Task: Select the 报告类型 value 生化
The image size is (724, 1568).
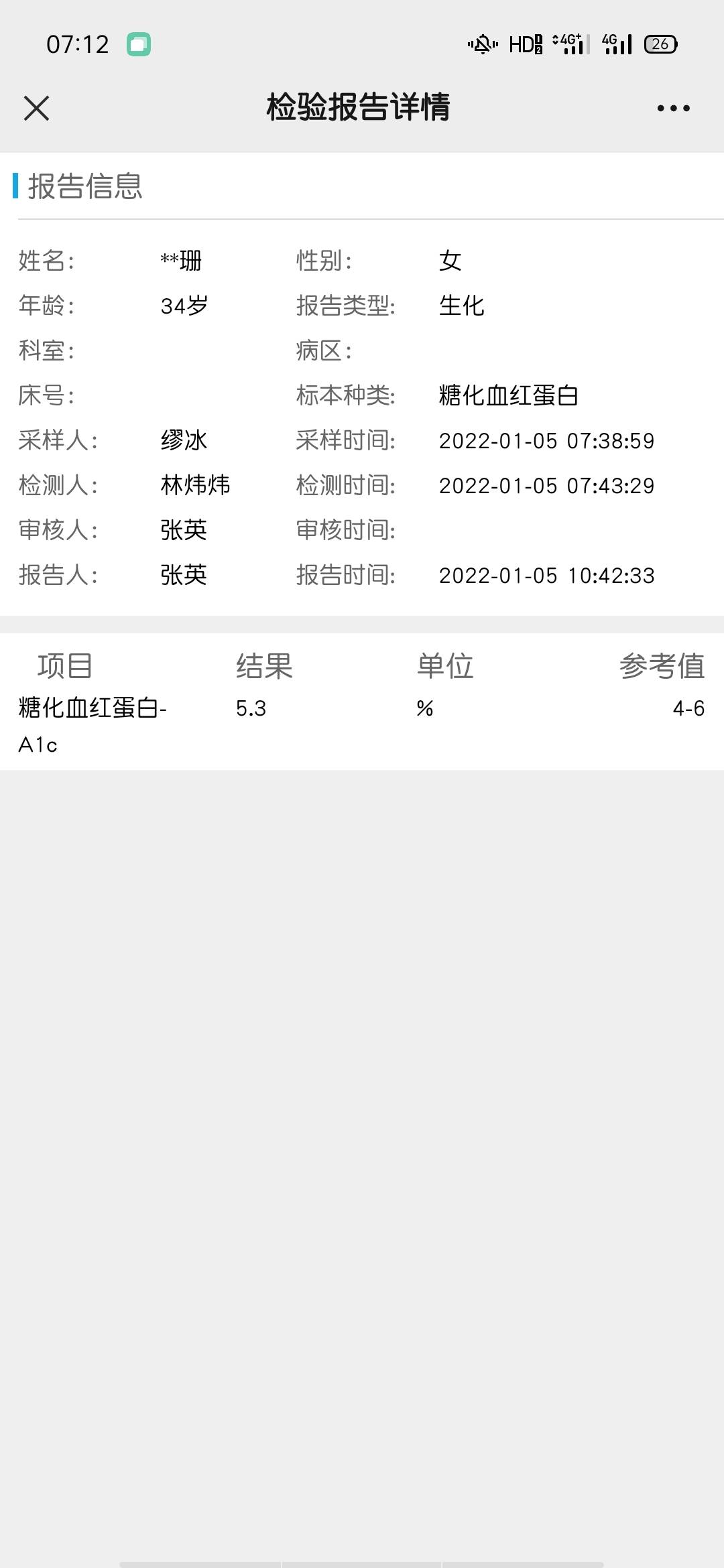Action: pos(464,305)
